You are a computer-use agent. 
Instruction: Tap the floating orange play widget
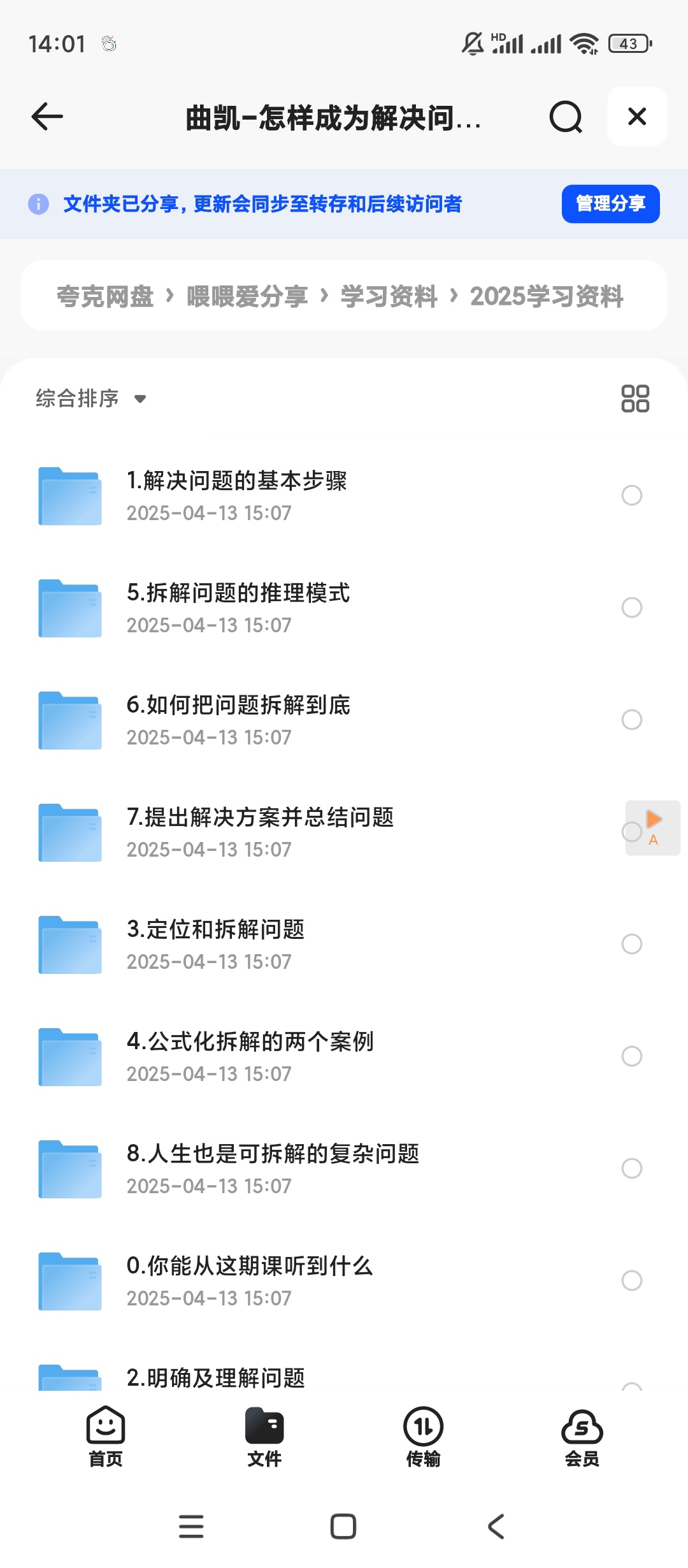pos(652,829)
